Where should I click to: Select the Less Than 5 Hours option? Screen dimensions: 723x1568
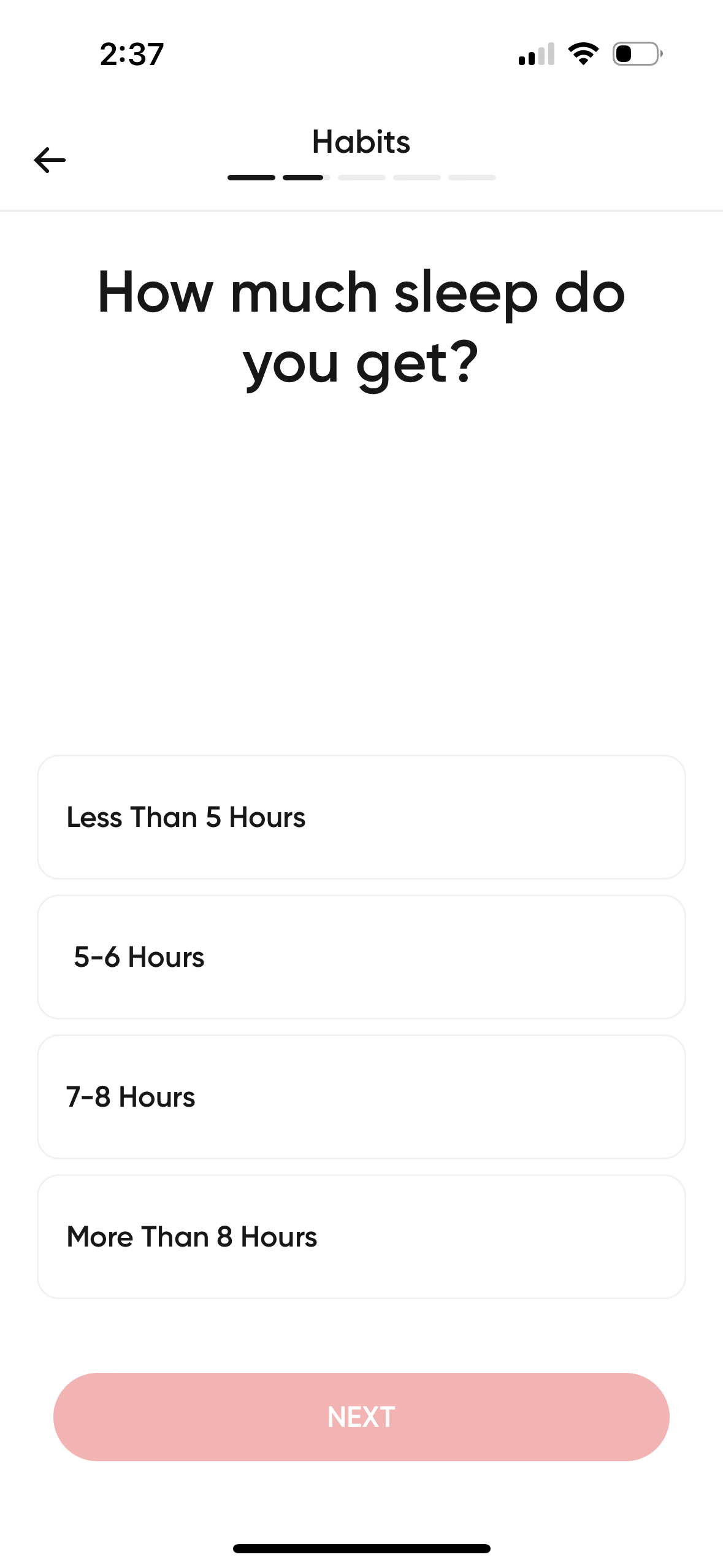pos(361,817)
